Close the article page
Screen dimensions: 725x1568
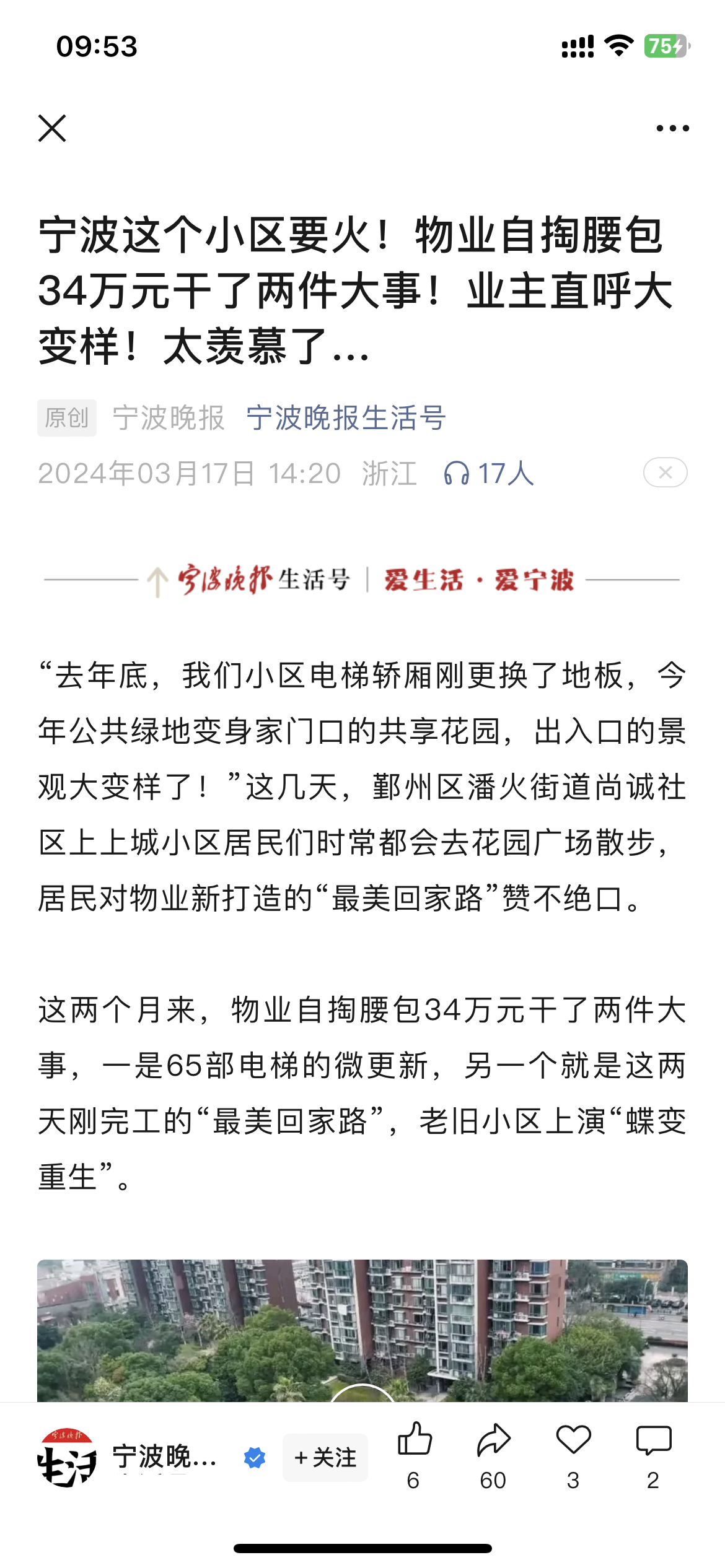point(52,128)
